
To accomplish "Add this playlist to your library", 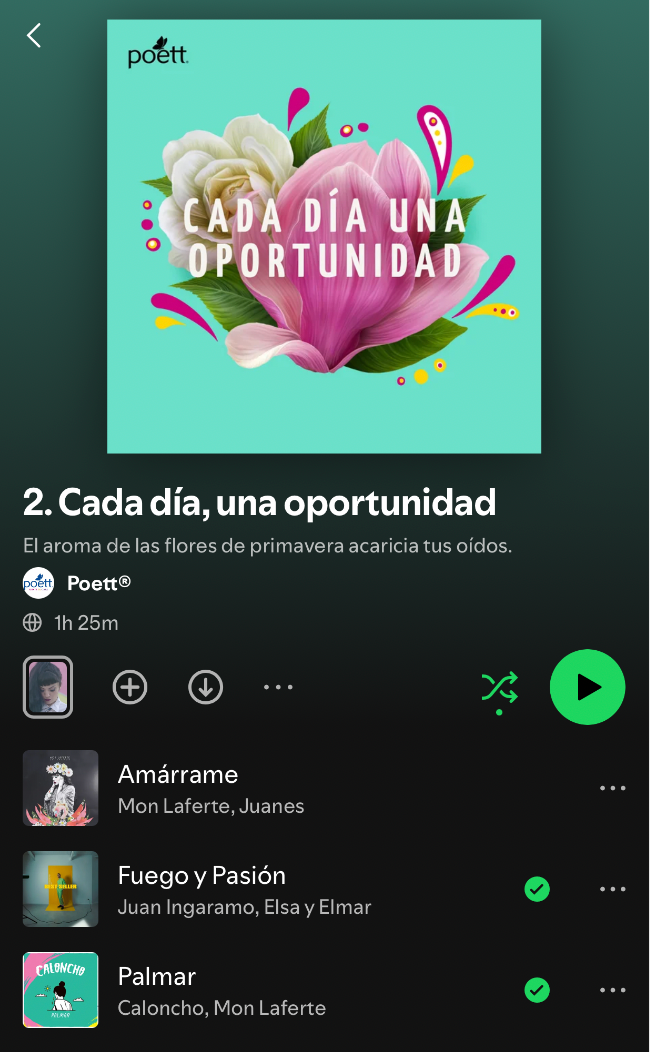I will click(130, 687).
